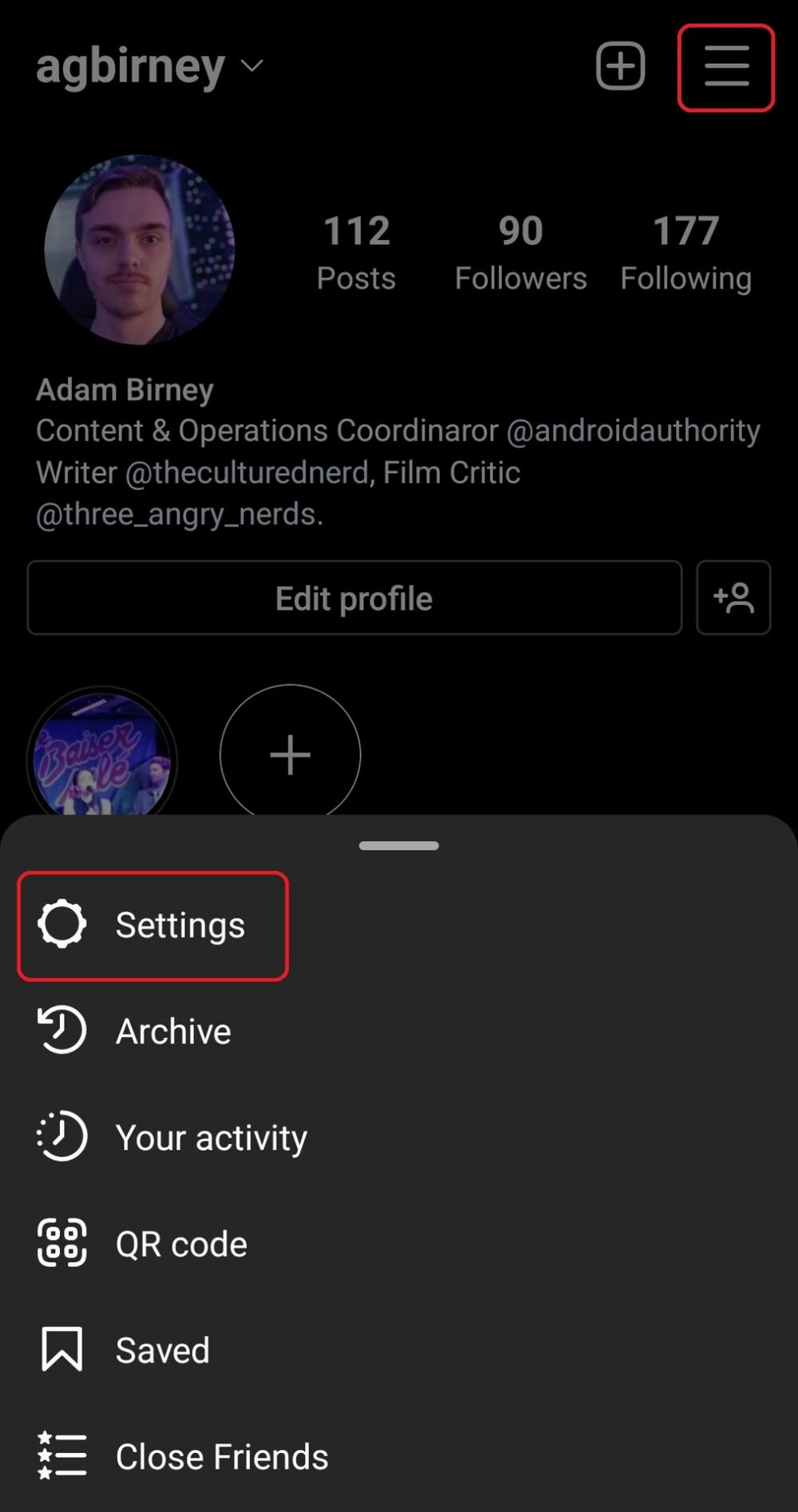The width and height of the screenshot is (798, 1512).
Task: Tap the hamburger menu icon
Action: [x=725, y=67]
